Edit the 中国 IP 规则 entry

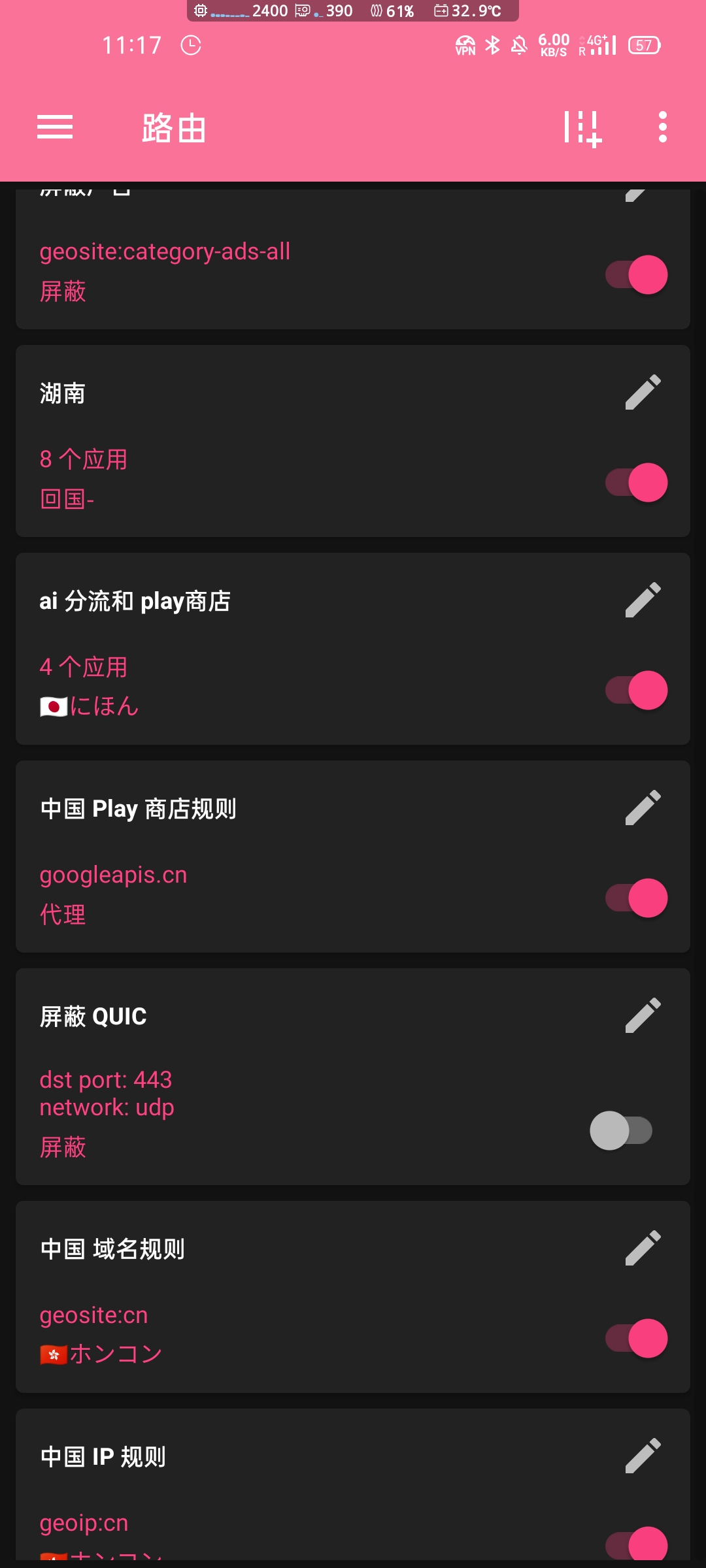643,1456
